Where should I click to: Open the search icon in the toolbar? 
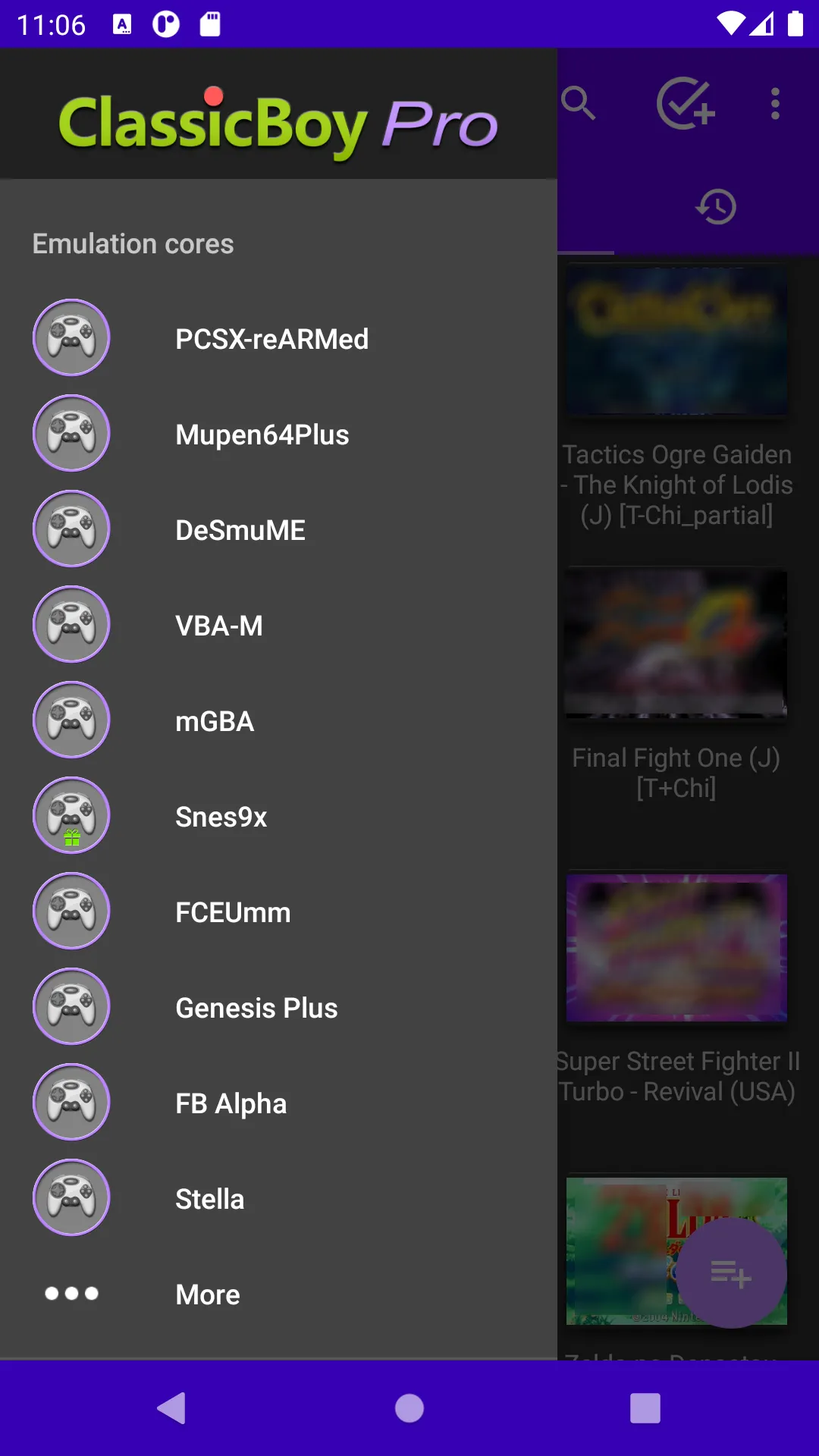coord(579,103)
